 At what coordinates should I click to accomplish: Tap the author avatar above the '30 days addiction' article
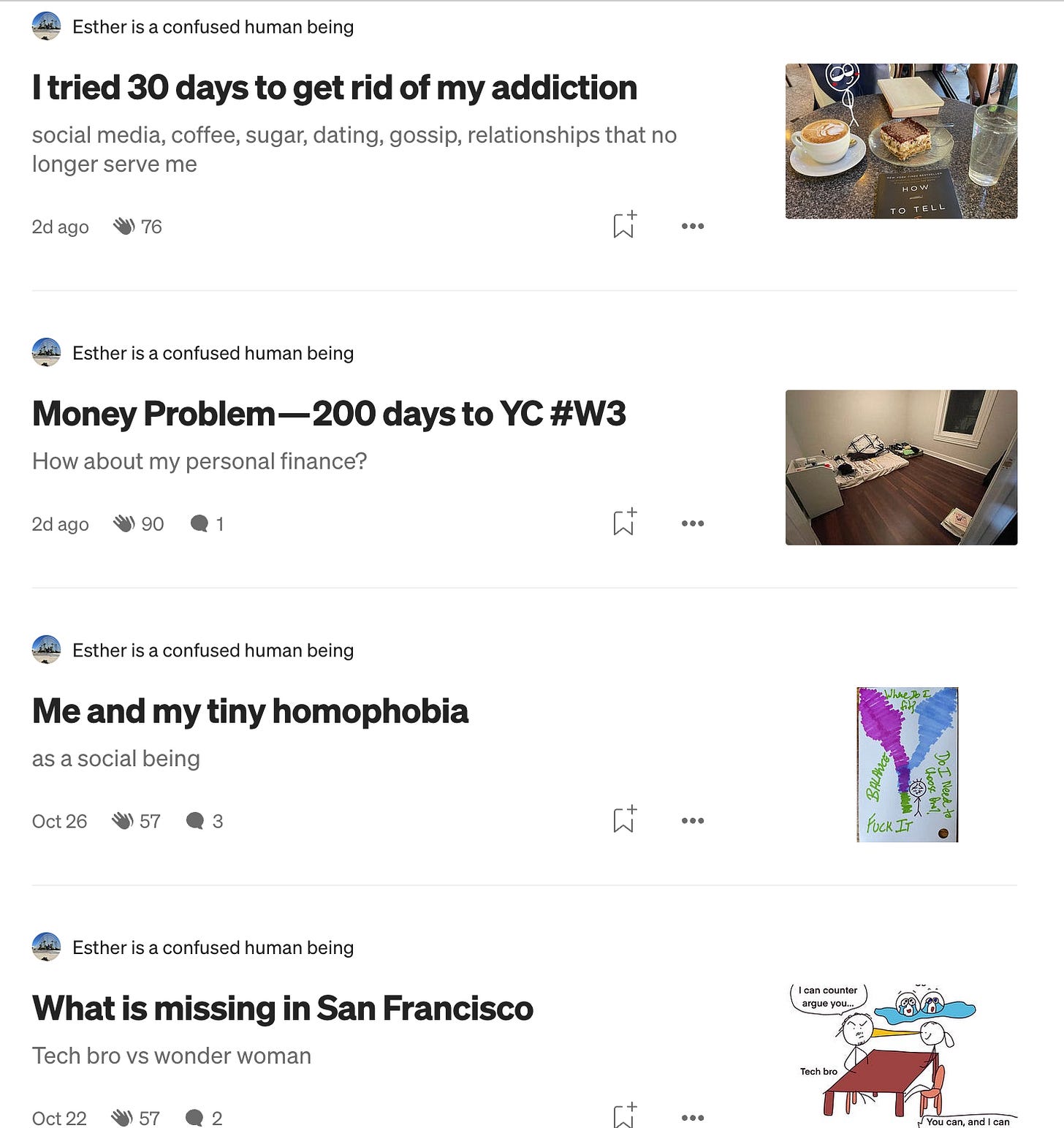point(46,26)
